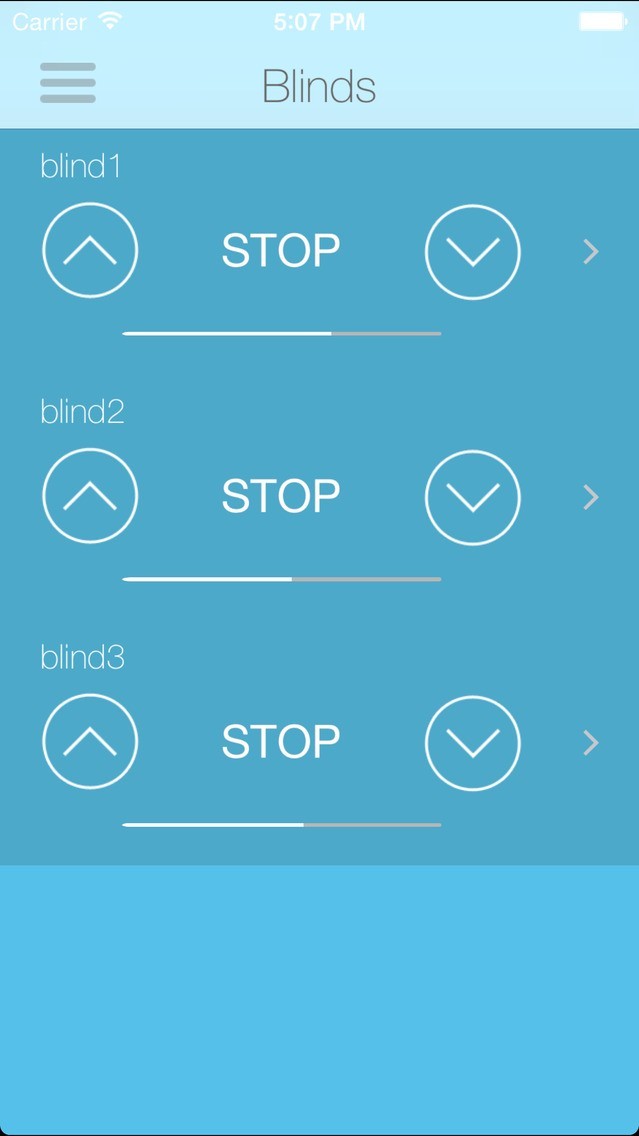639x1136 pixels.
Task: Raise blind1 with the up arrow
Action: pyautogui.click(x=90, y=251)
